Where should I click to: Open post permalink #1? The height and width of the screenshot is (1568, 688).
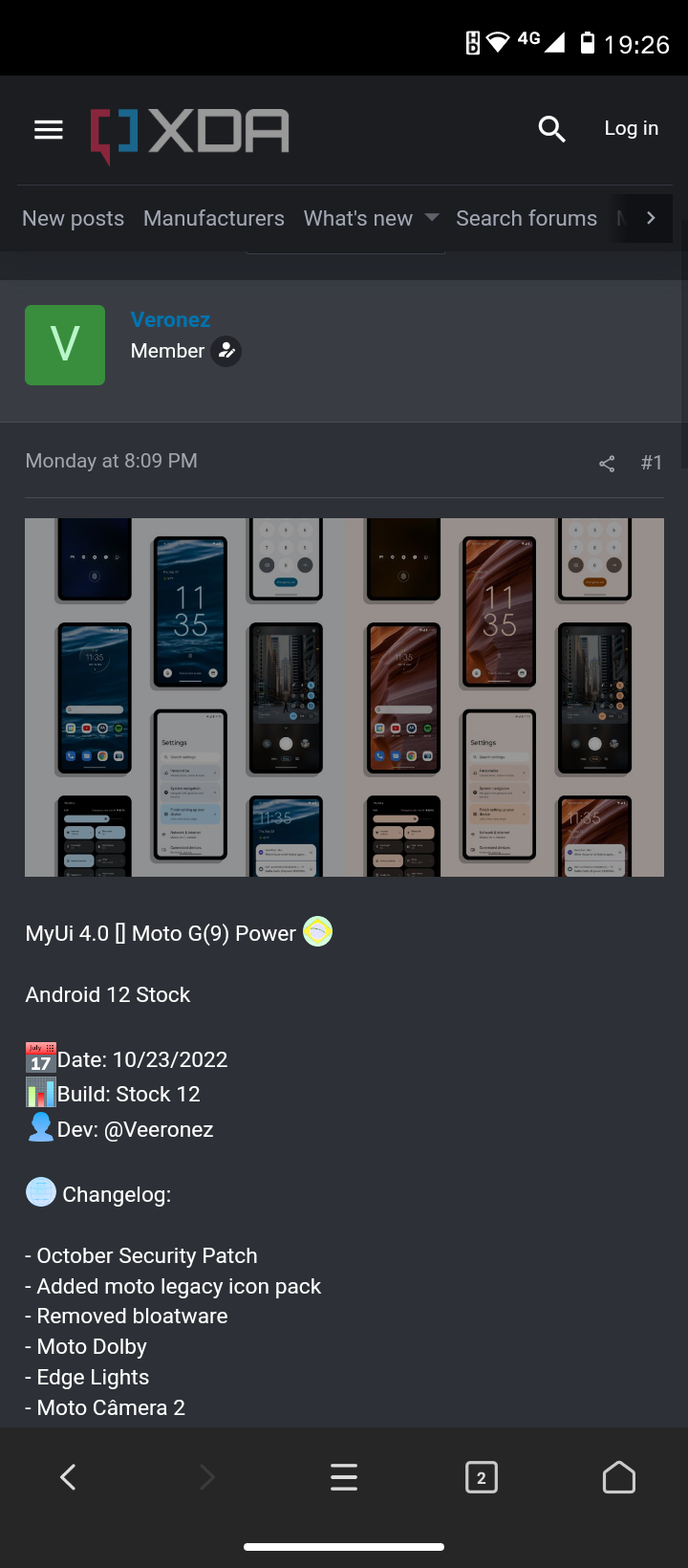651,463
